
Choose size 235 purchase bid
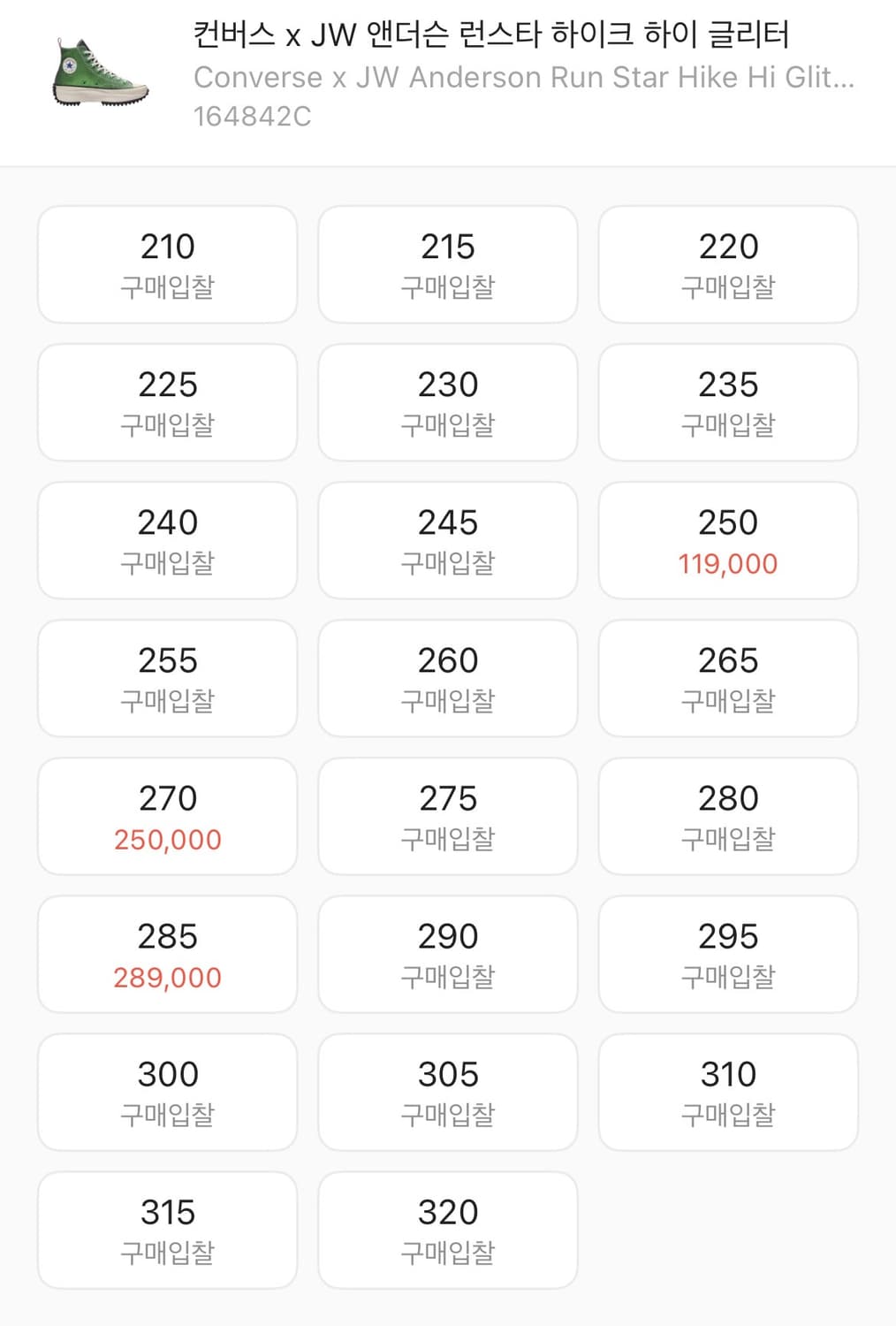(x=727, y=402)
